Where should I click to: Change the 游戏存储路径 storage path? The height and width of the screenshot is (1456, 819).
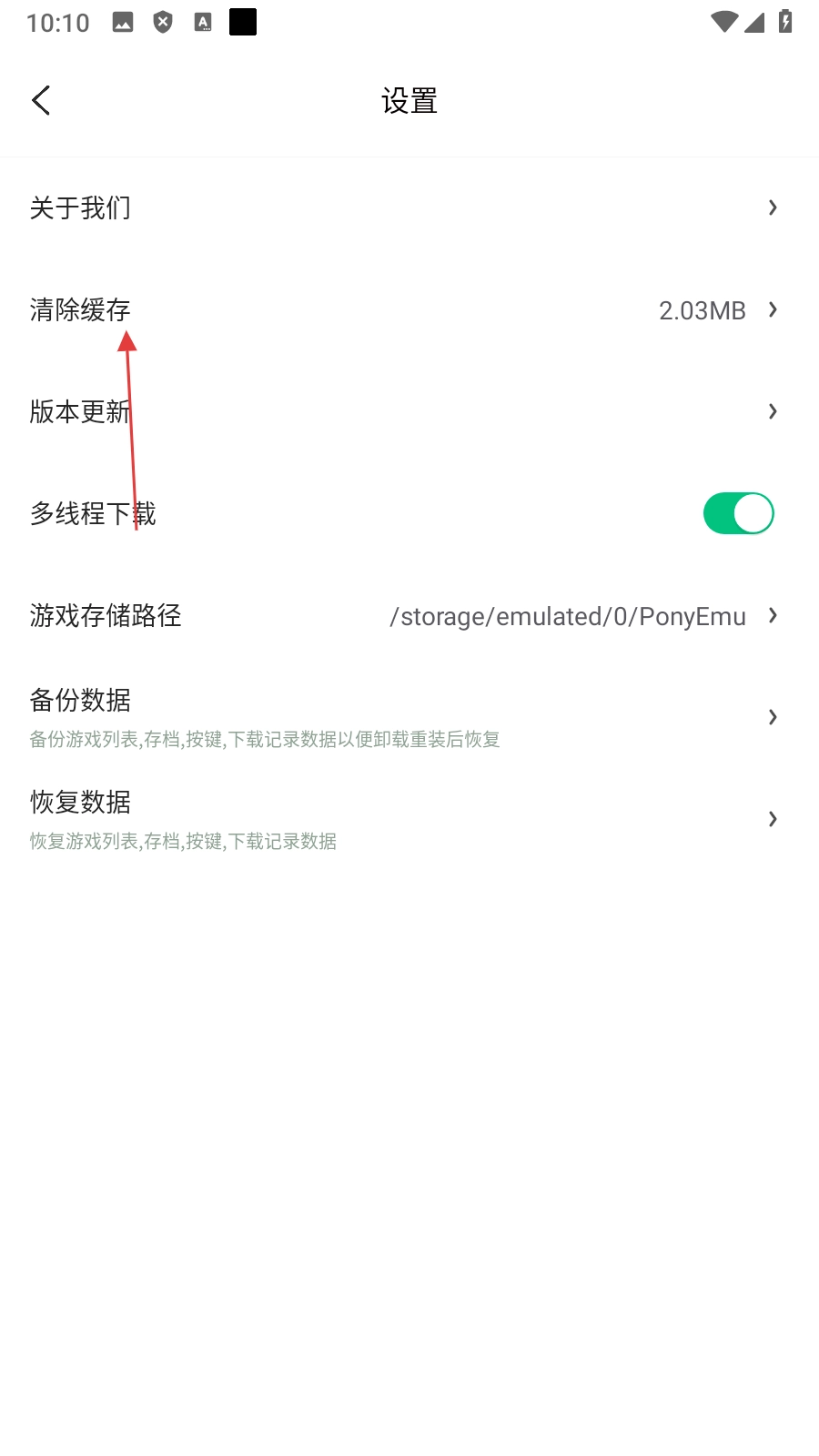tap(409, 616)
